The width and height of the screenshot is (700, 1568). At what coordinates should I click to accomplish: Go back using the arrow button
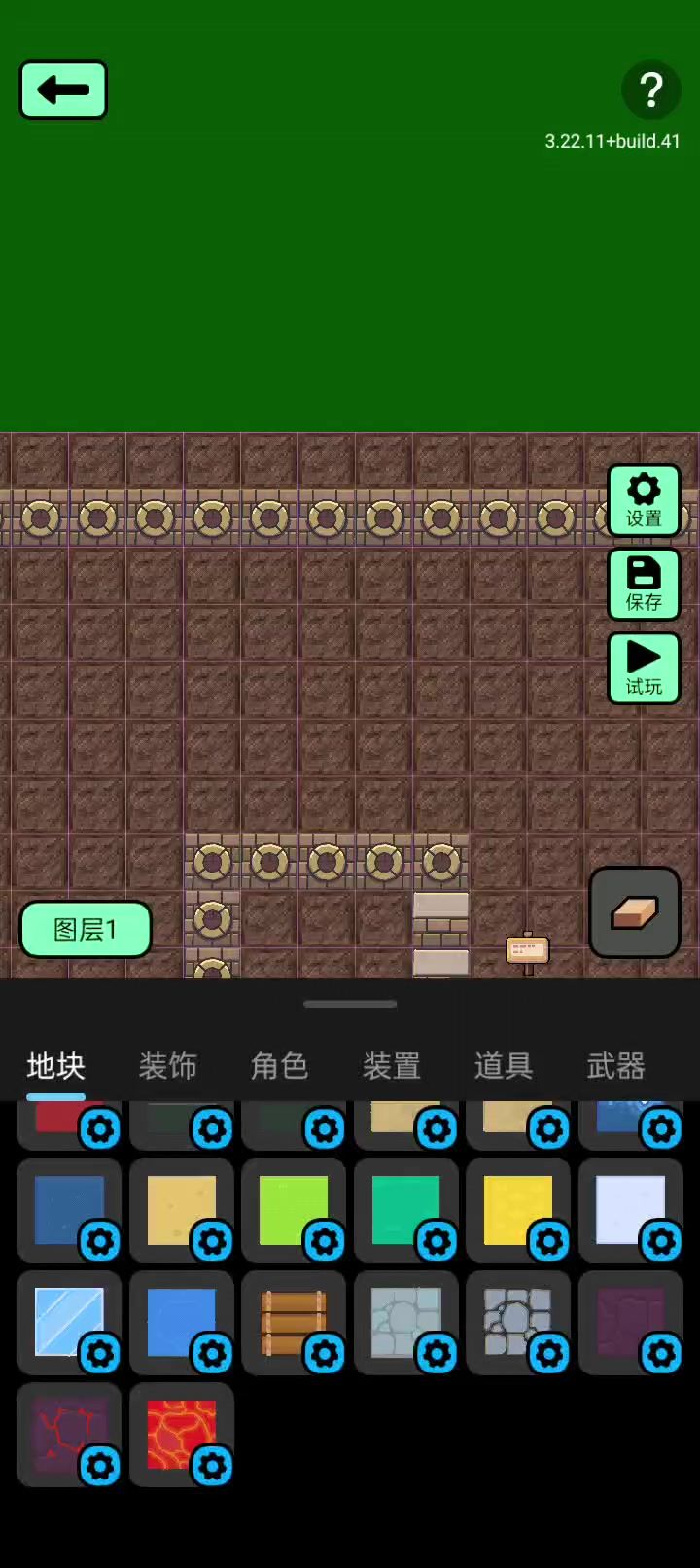[63, 90]
